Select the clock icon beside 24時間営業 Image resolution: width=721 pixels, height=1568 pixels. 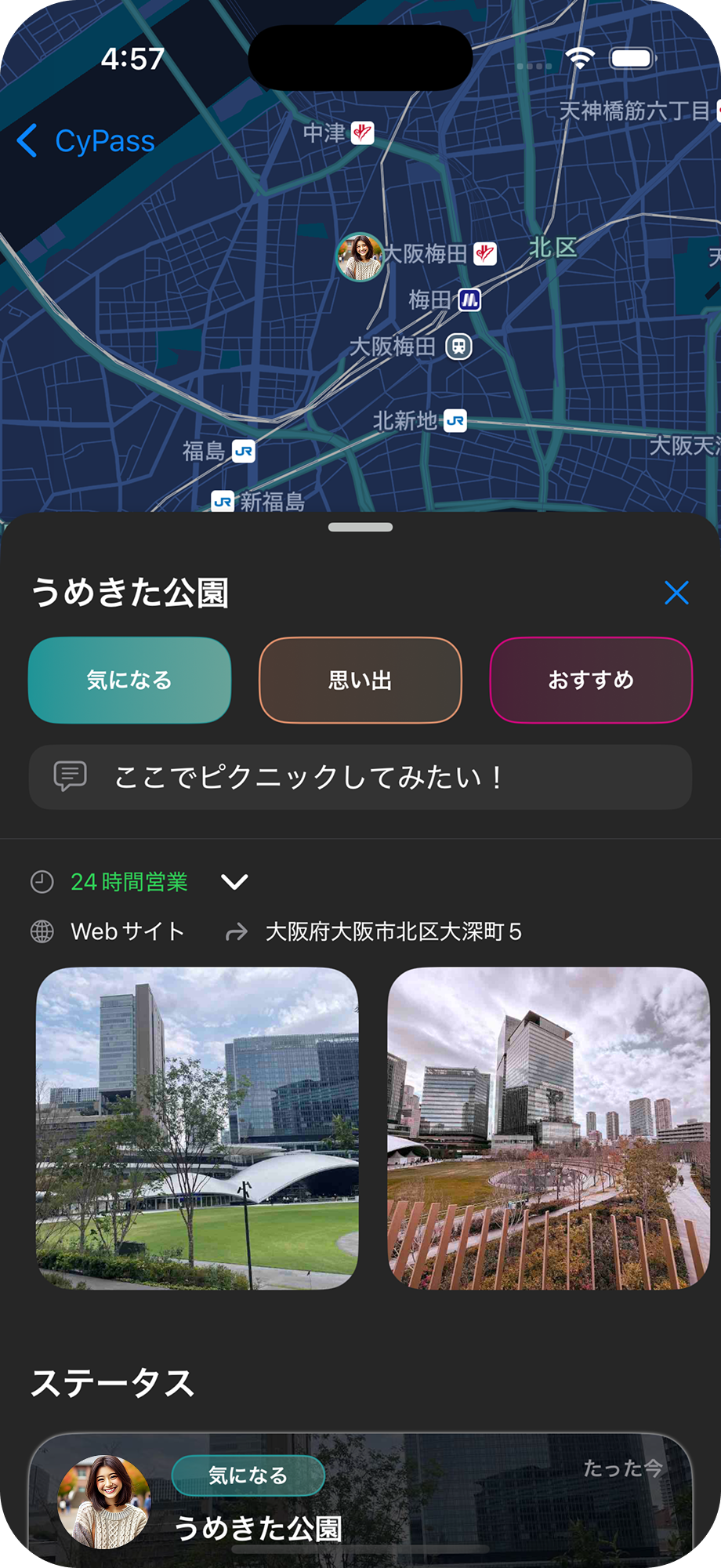[x=41, y=882]
